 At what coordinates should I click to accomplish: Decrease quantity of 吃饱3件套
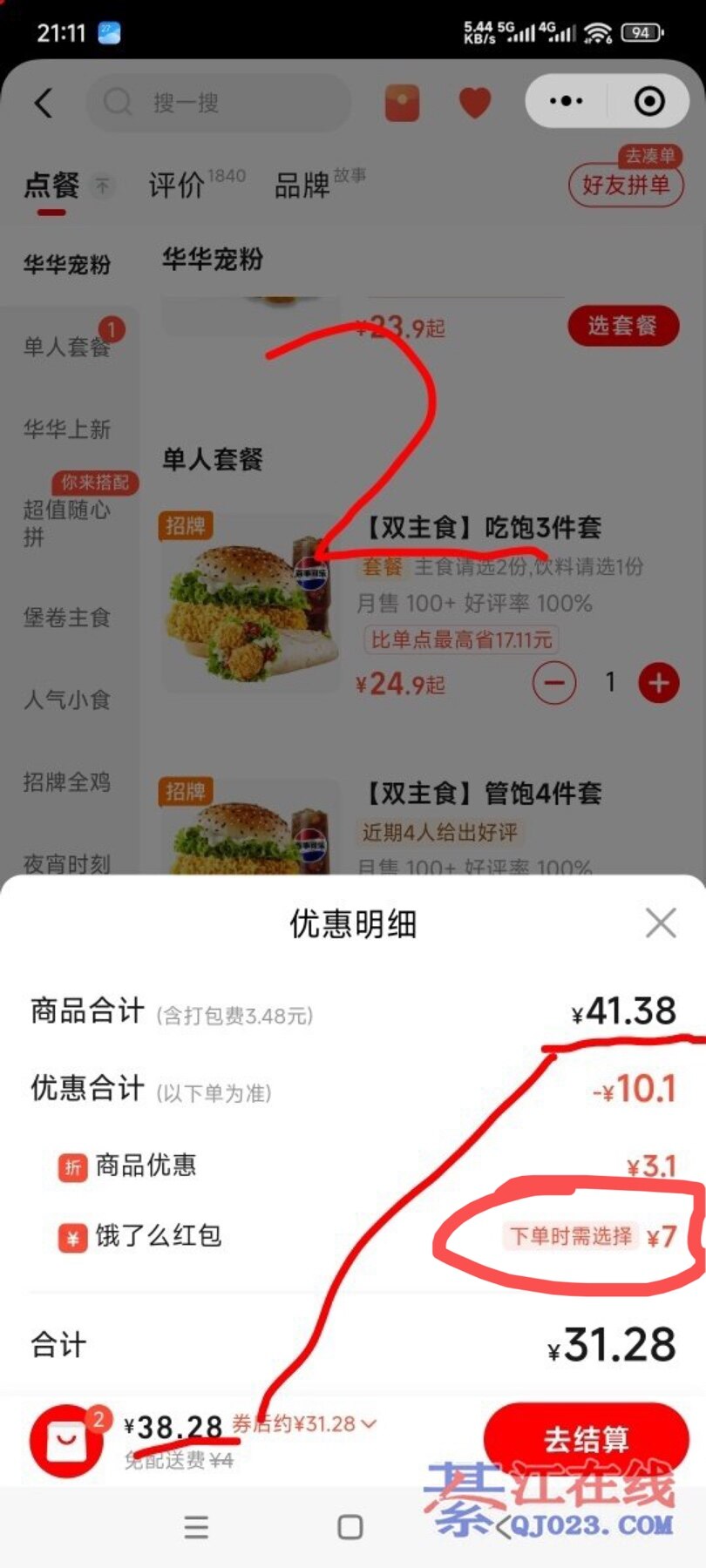[x=554, y=683]
